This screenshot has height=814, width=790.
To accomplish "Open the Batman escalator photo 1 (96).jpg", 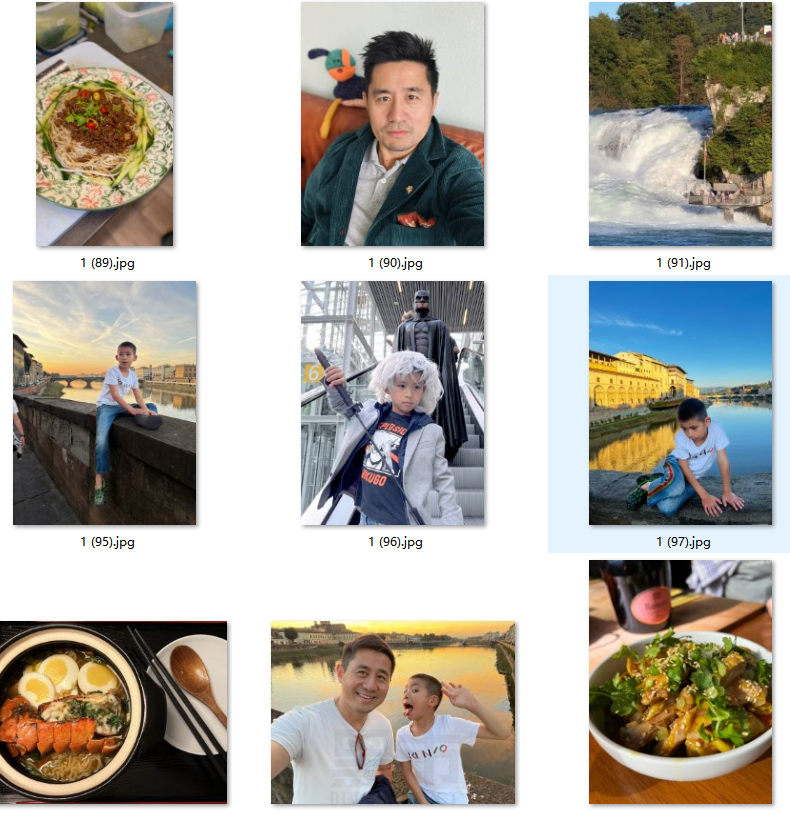I will point(392,403).
